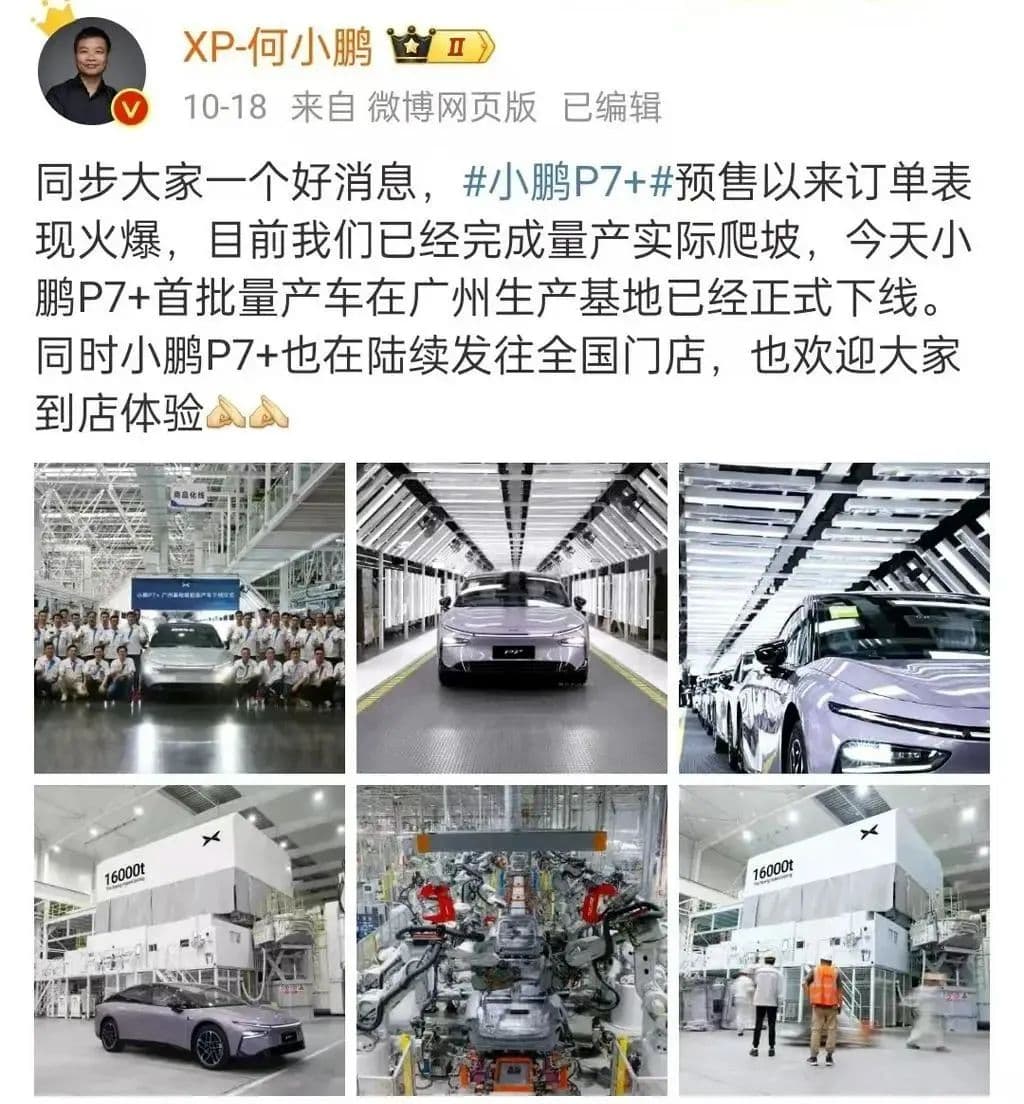Open the #小鹏P7+# hashtag topic

pyautogui.click(x=568, y=184)
